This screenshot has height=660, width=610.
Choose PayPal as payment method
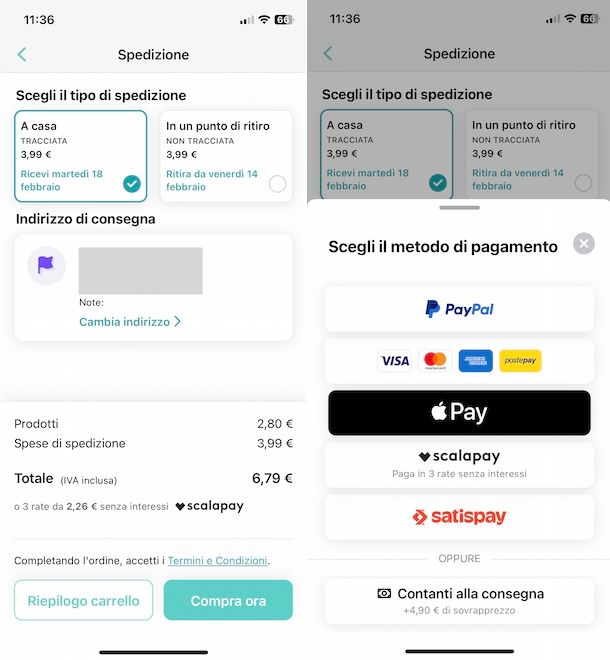pos(459,309)
